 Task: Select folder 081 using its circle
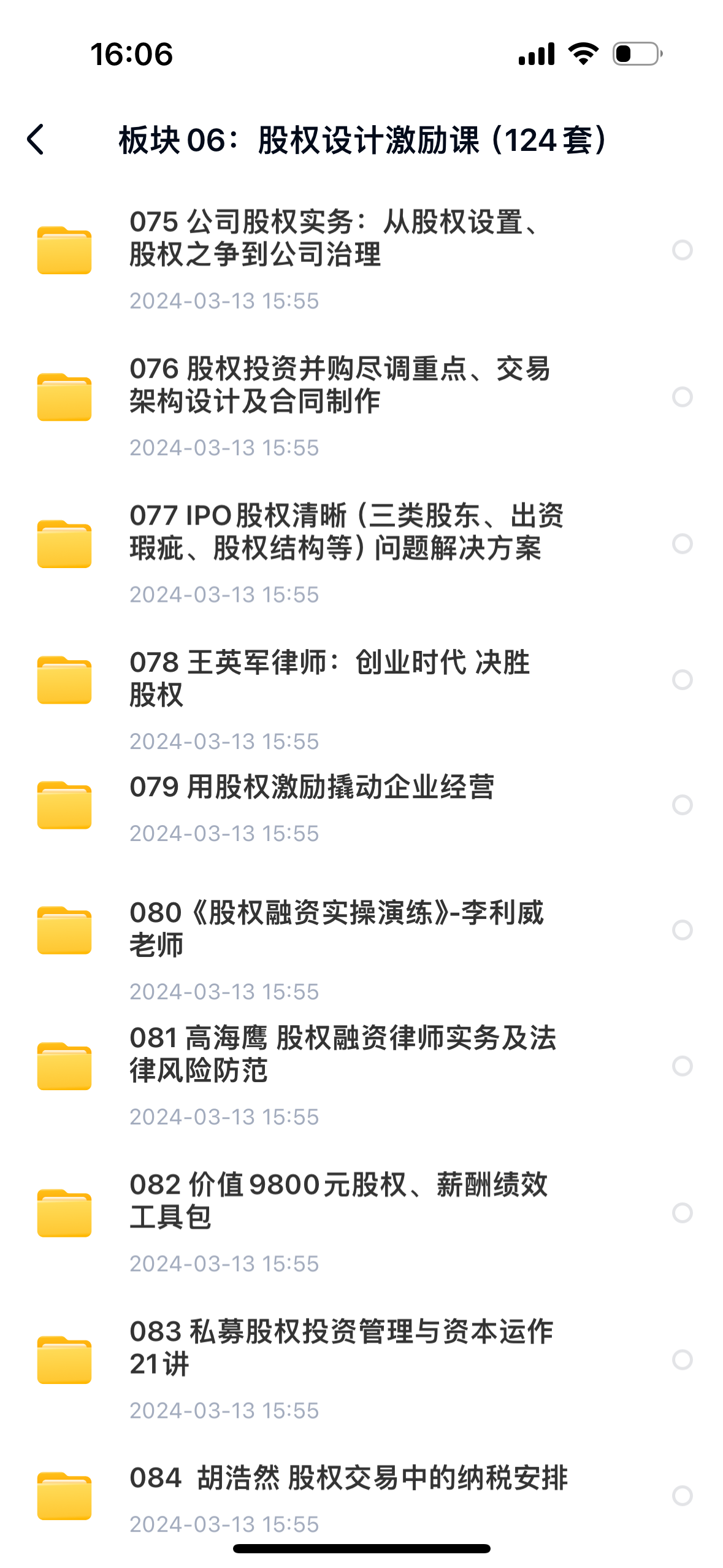682,1066
